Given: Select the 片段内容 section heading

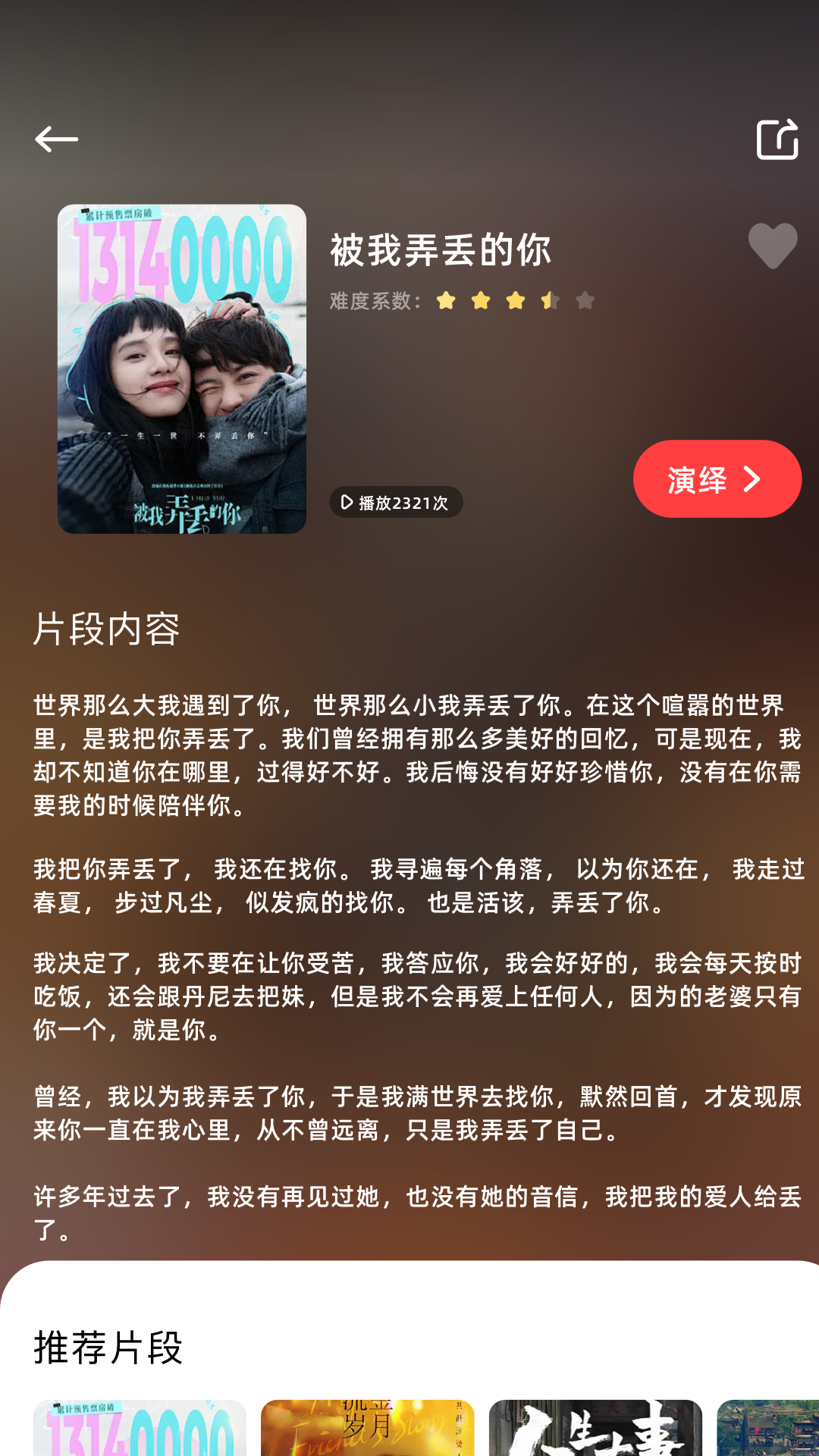Looking at the screenshot, I should tap(107, 628).
